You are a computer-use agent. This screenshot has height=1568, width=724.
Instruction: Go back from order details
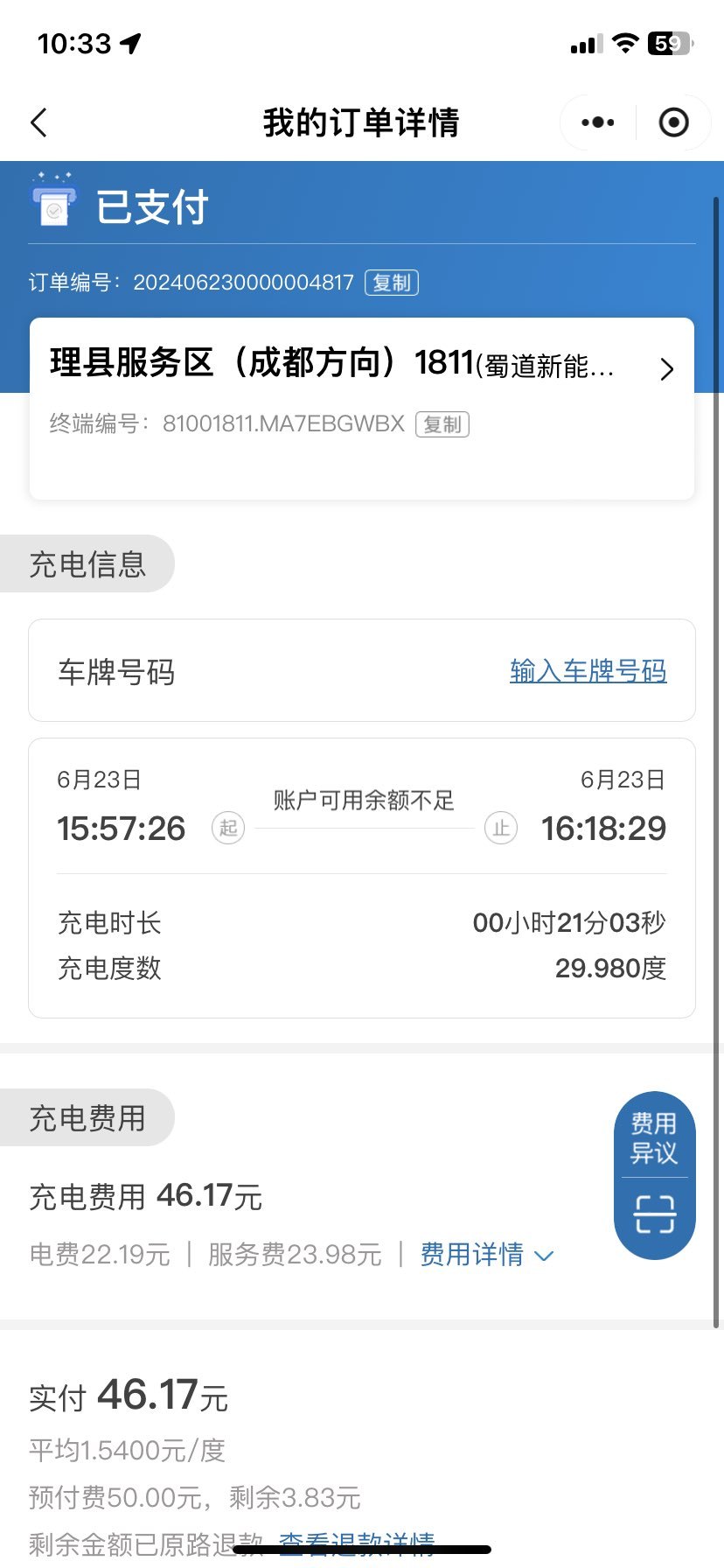pyautogui.click(x=38, y=122)
